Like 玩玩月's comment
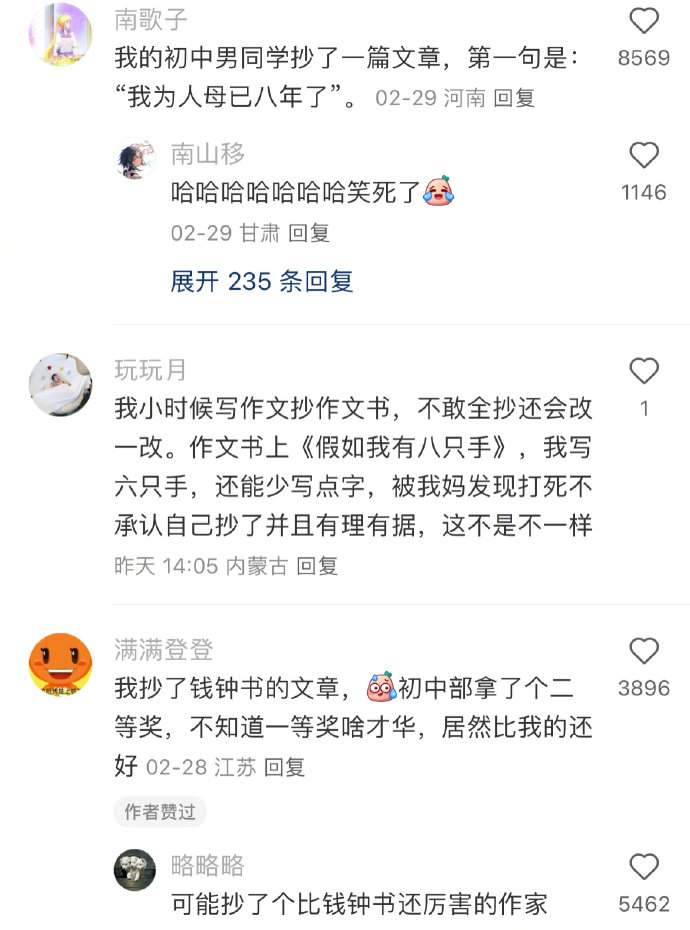The width and height of the screenshot is (690, 930). click(x=644, y=372)
